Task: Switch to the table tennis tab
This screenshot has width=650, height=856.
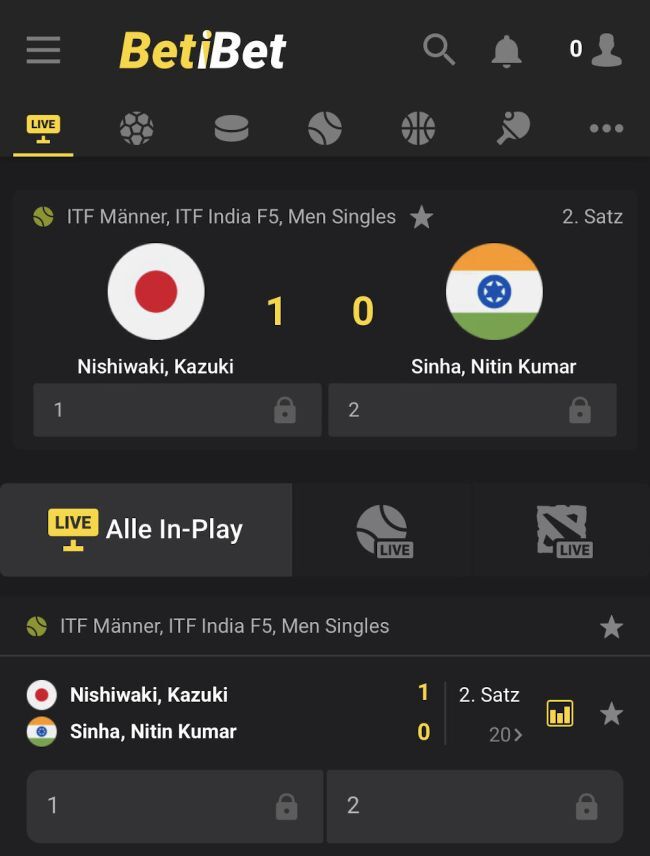Action: click(x=512, y=128)
